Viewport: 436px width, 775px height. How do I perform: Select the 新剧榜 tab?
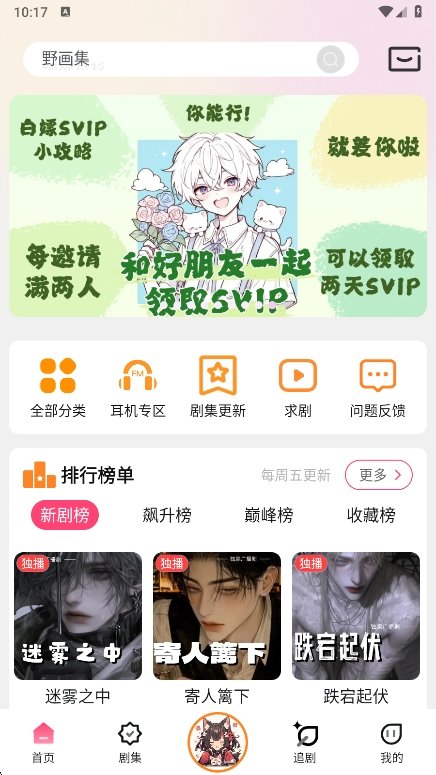(x=65, y=516)
